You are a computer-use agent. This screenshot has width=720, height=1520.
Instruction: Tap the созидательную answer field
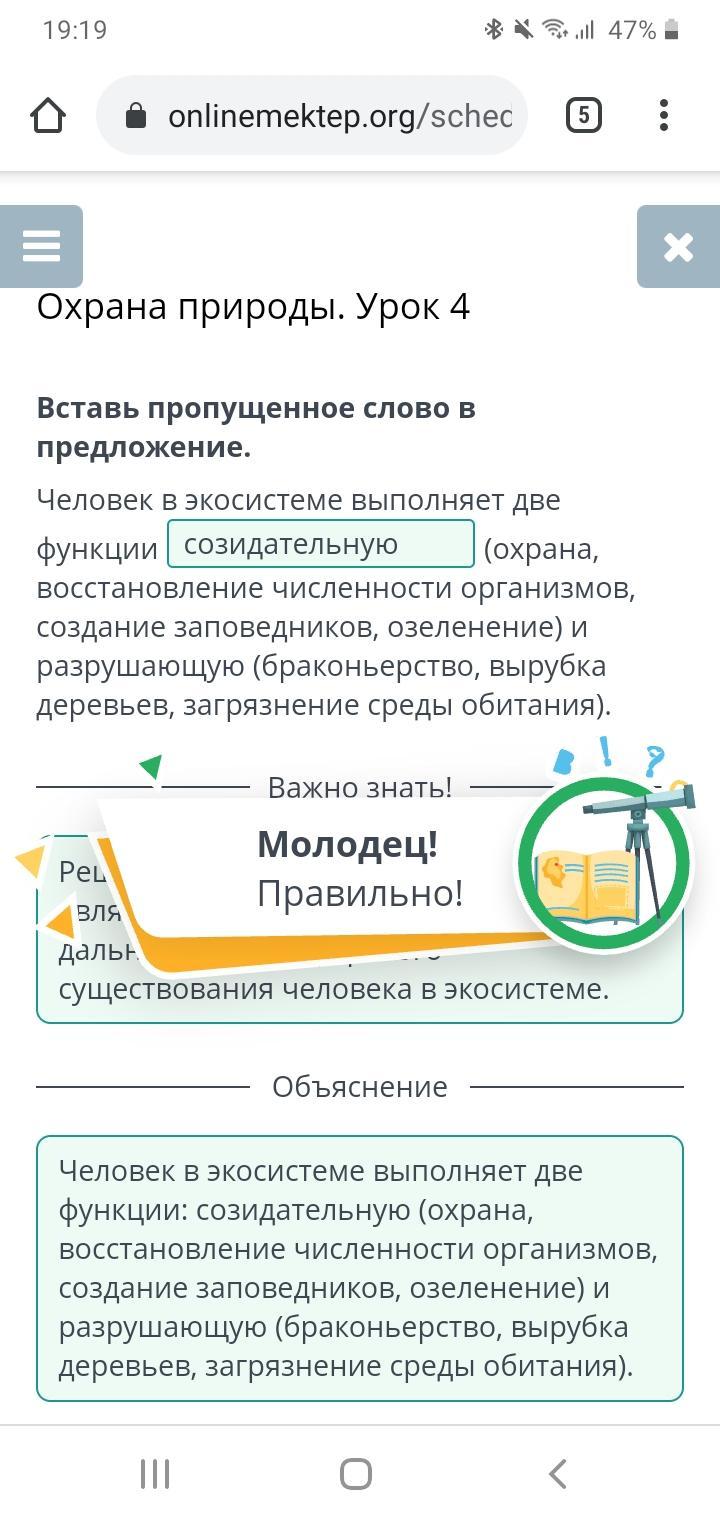point(320,545)
